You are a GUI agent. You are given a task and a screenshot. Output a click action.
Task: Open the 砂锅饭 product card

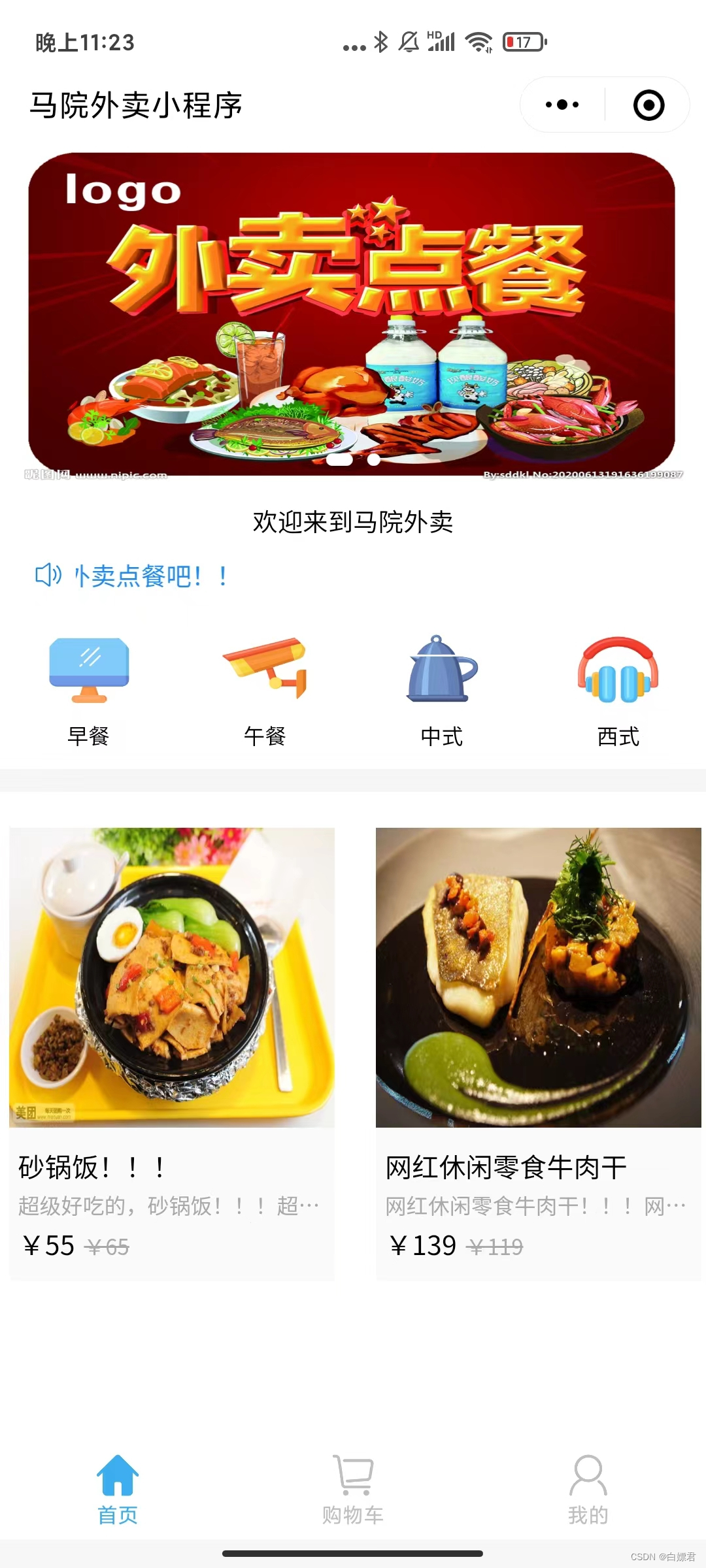[x=172, y=1052]
